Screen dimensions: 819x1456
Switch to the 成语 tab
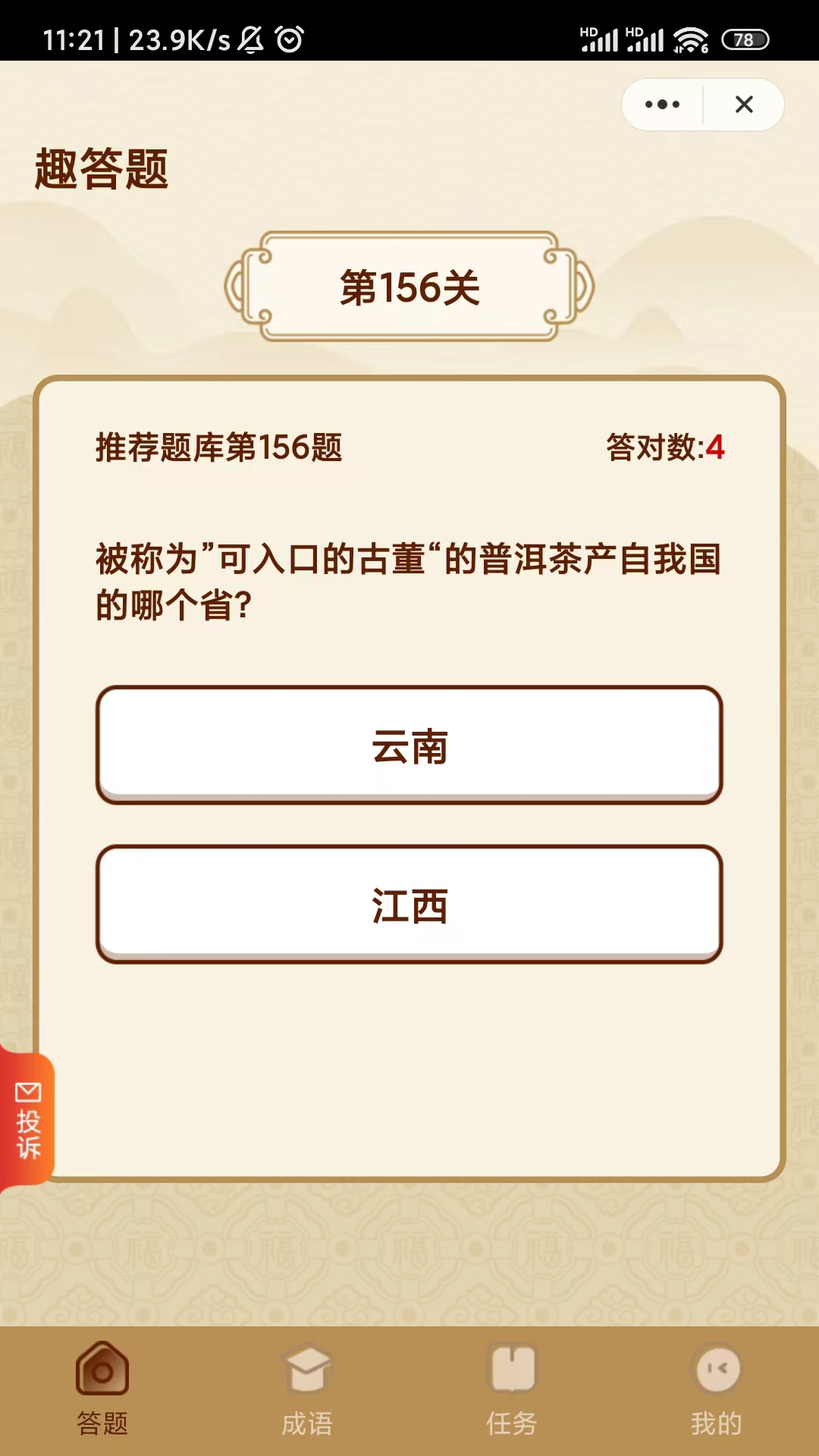pyautogui.click(x=307, y=1389)
